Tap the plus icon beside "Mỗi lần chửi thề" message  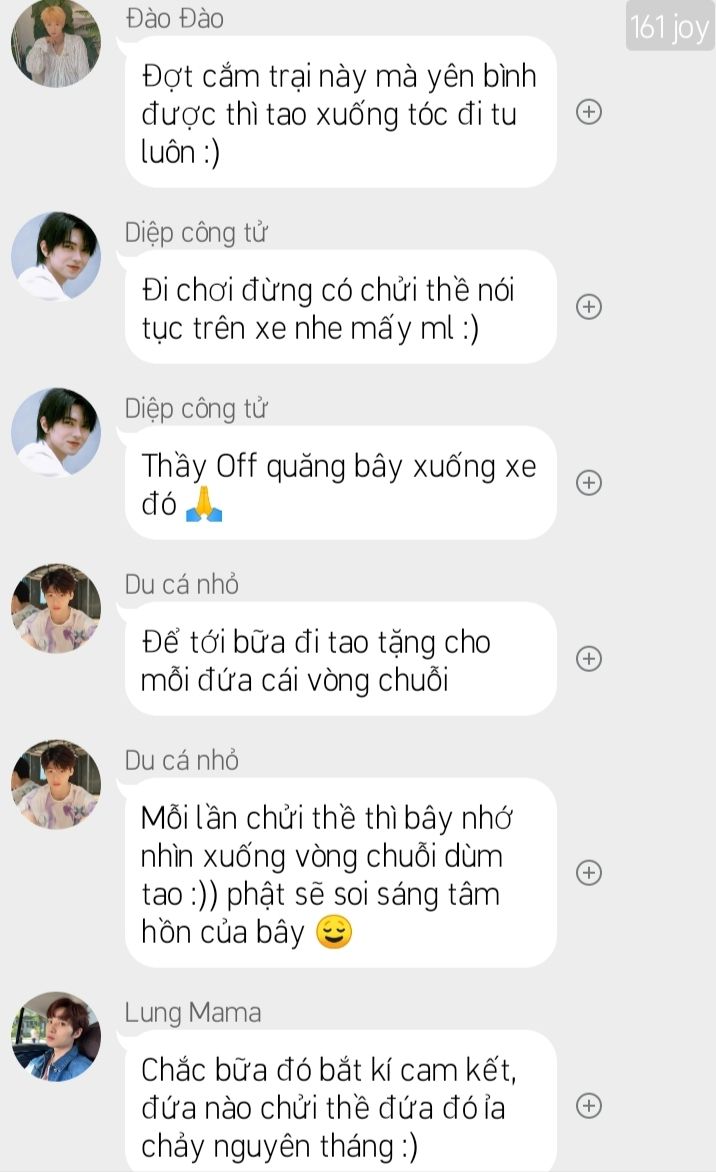click(589, 872)
